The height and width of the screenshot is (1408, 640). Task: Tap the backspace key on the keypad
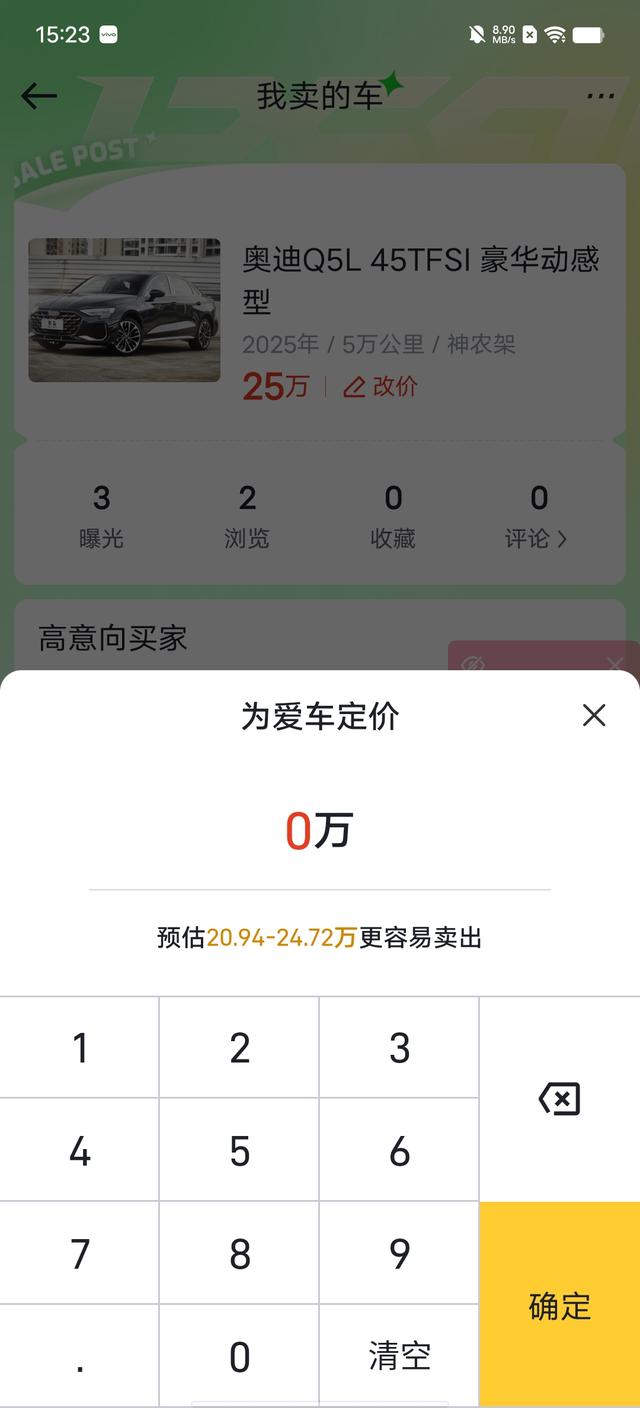point(560,1099)
